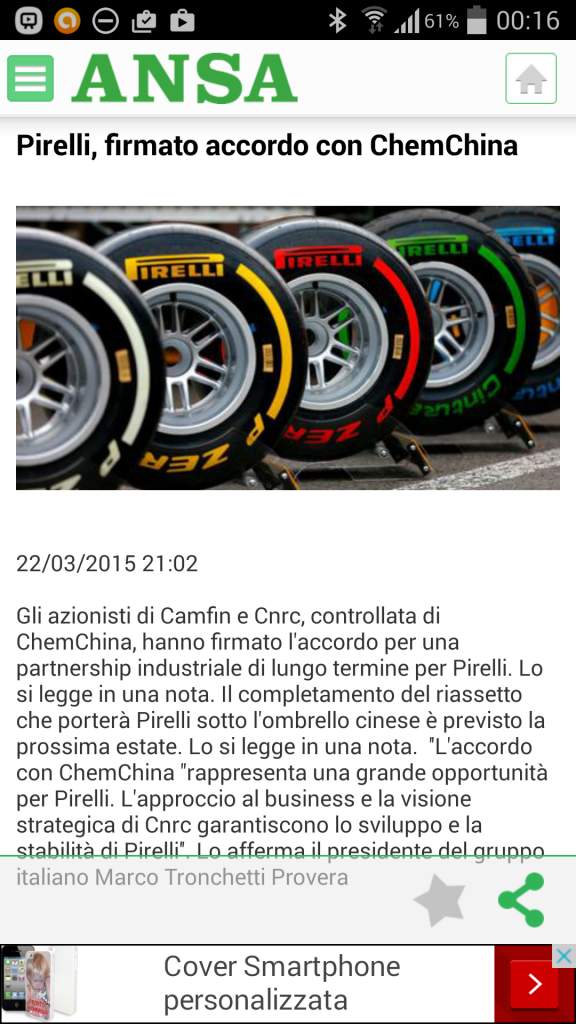The width and height of the screenshot is (576, 1024).
Task: Go to the ANSA home page
Action: pyautogui.click(x=531, y=78)
